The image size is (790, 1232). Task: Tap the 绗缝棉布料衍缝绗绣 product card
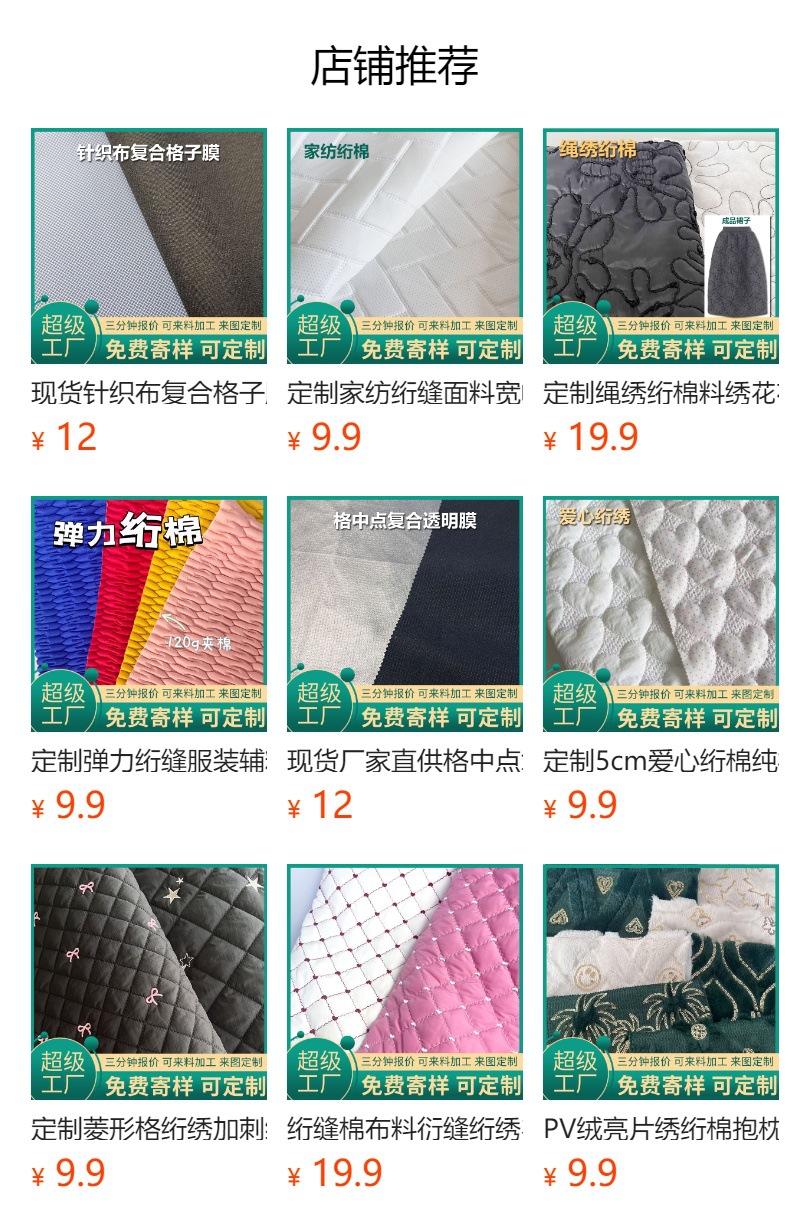tap(405, 982)
